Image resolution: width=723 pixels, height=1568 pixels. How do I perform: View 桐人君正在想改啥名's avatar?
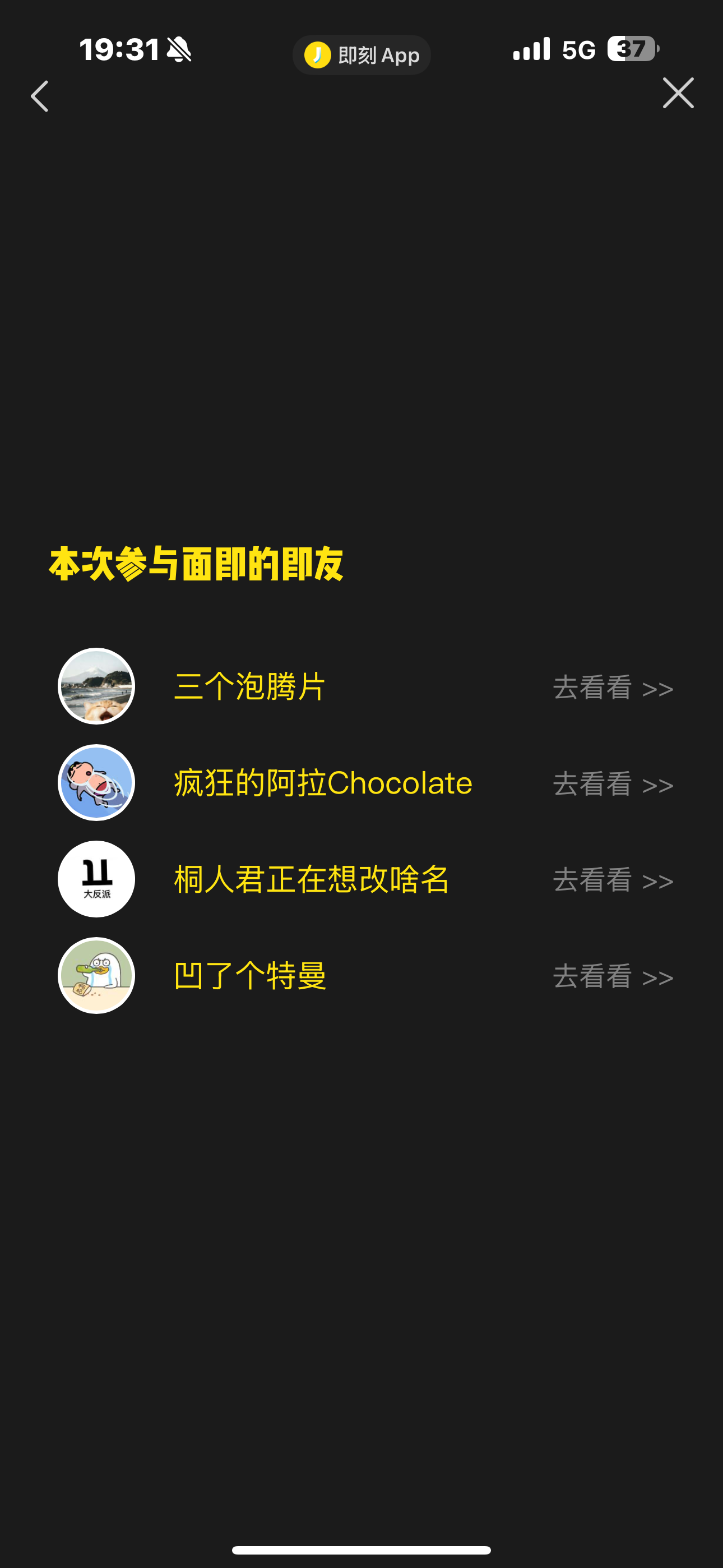click(x=96, y=879)
